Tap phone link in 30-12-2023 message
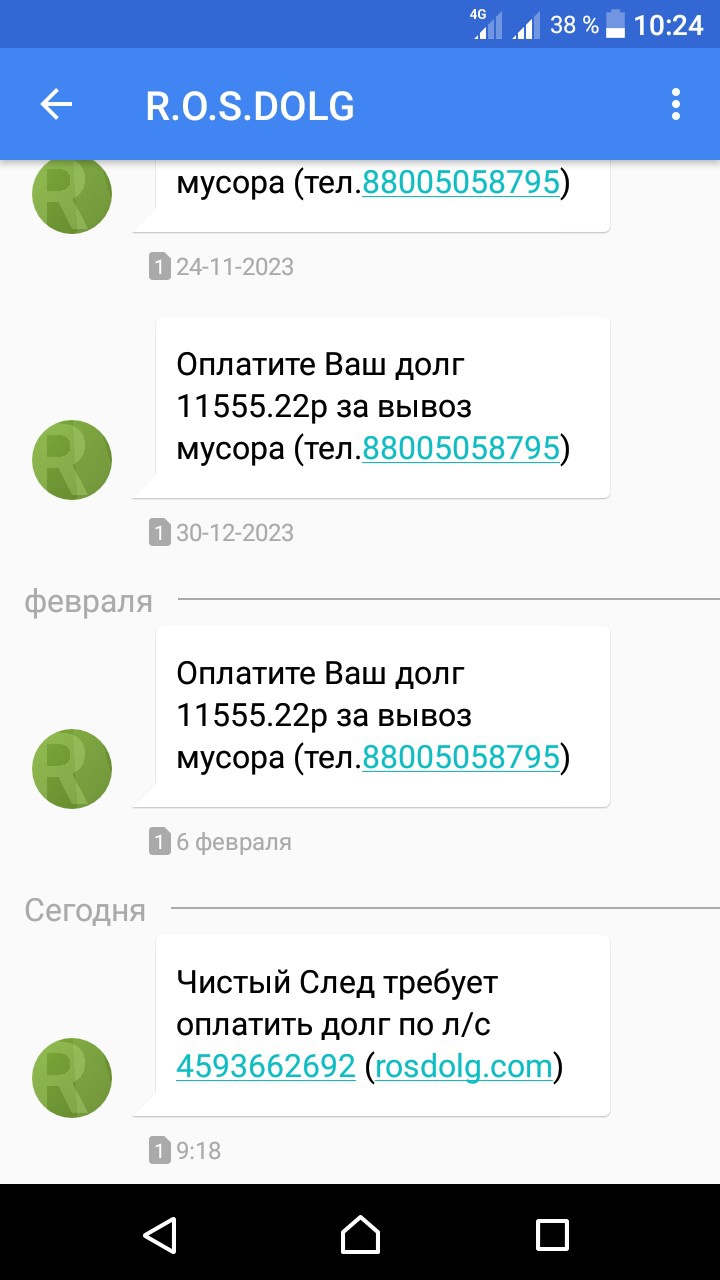 [x=460, y=450]
